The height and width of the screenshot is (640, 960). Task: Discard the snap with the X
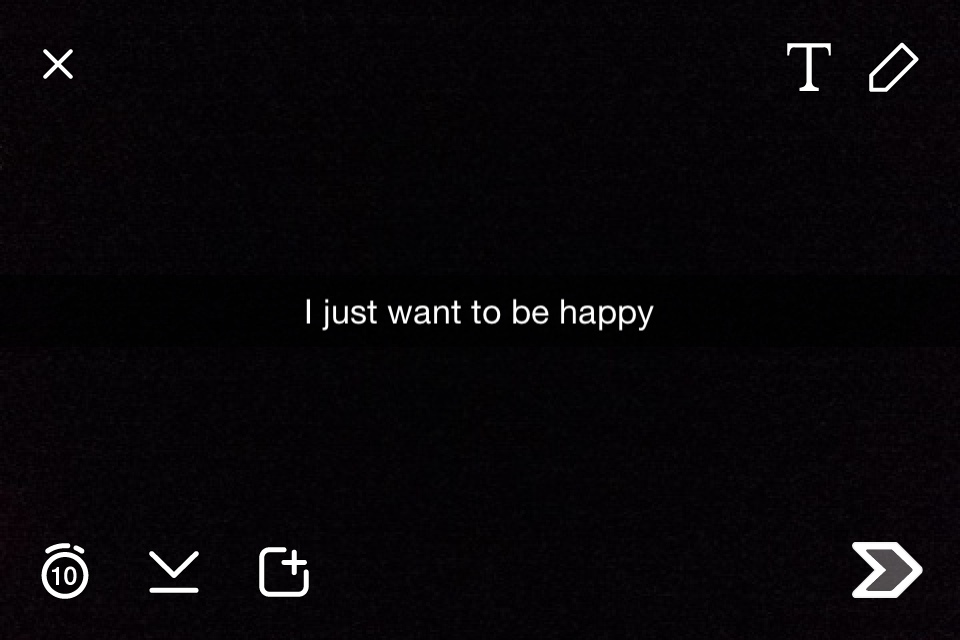[58, 65]
